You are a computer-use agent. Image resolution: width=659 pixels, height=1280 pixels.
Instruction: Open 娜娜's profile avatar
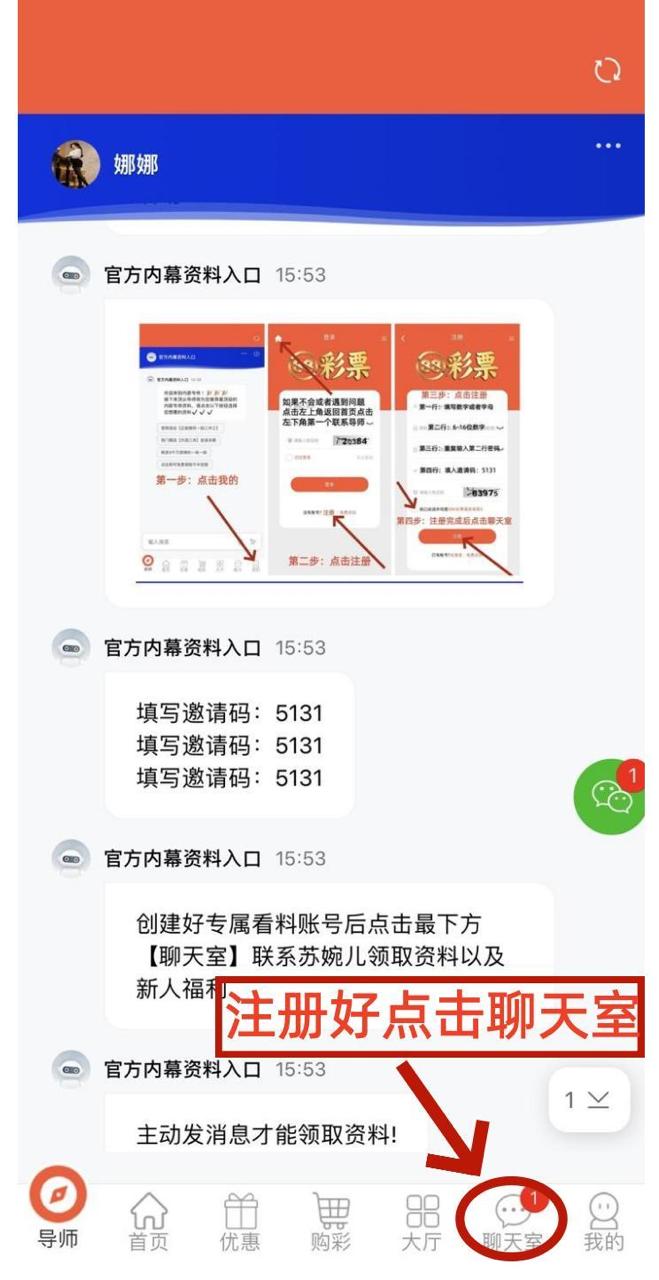[x=76, y=164]
